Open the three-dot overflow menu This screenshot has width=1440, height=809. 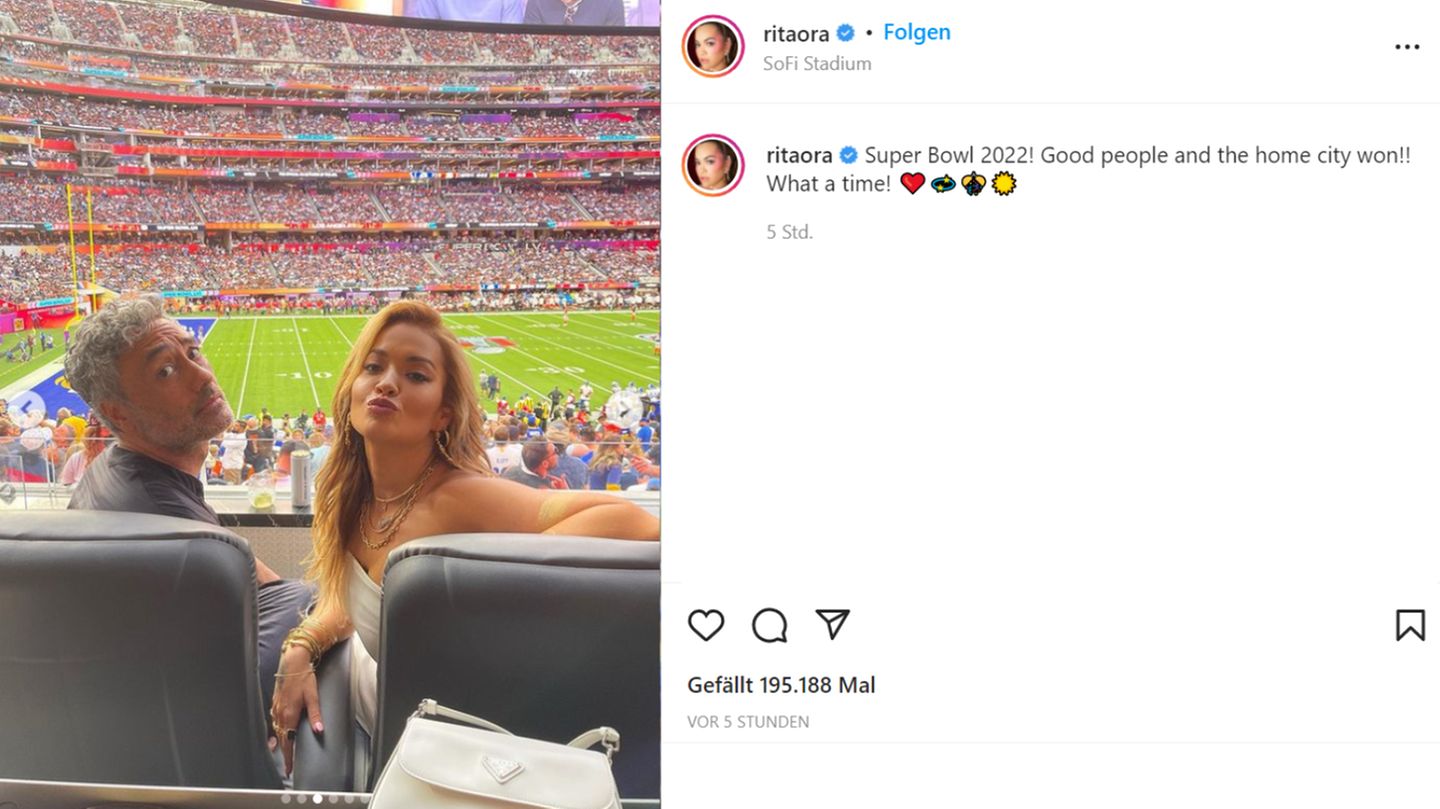(1406, 47)
